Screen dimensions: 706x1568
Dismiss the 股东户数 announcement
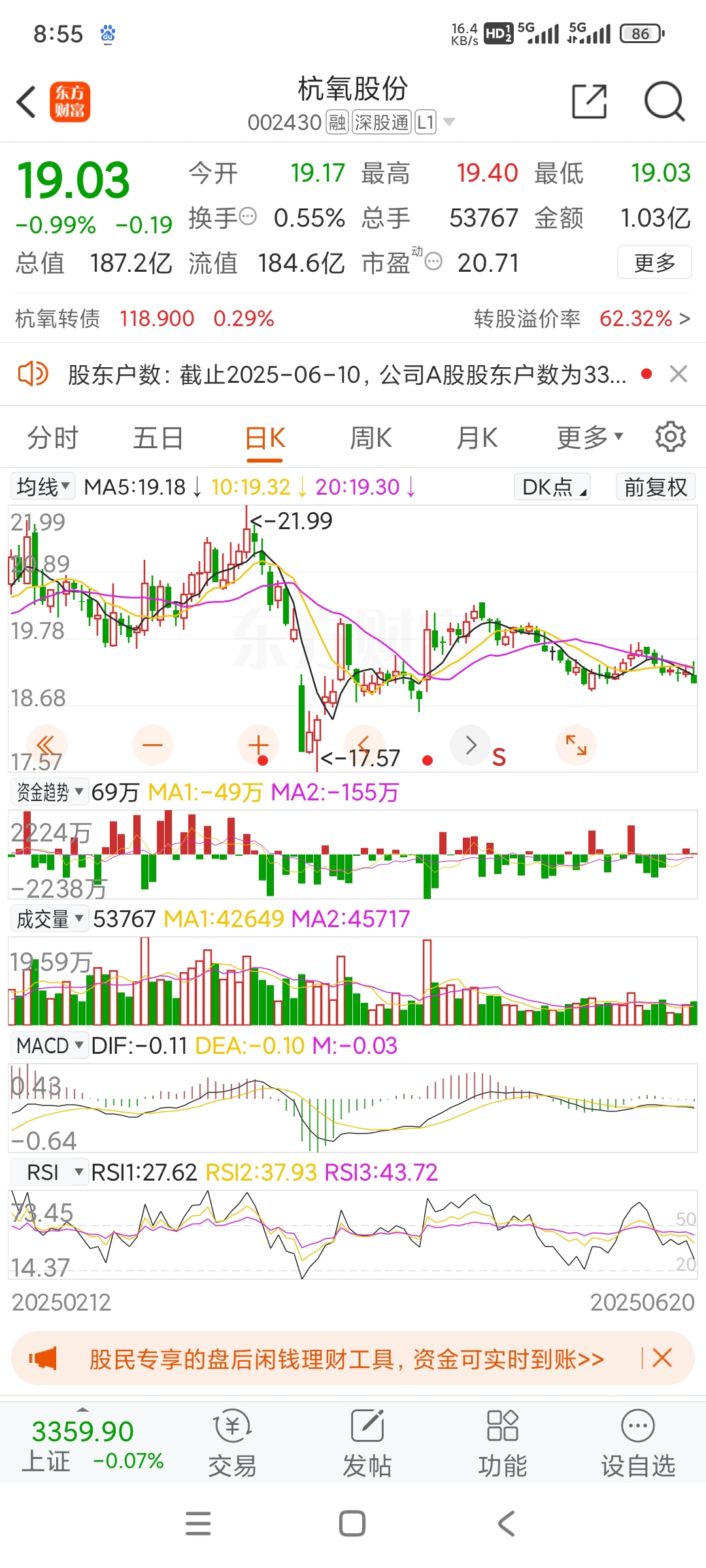[679, 374]
